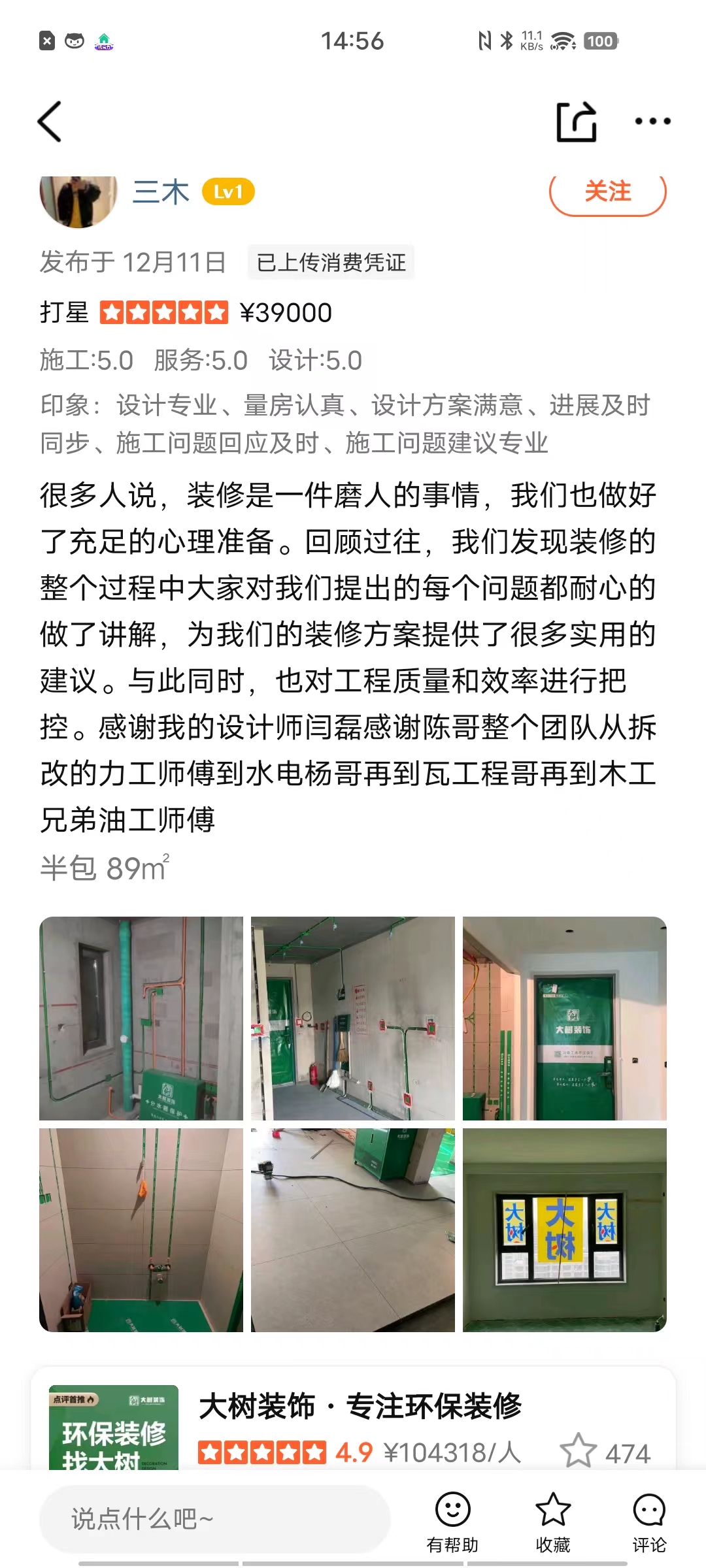This screenshot has height=1568, width=706.
Task: Open the floor tile photo
Action: point(353,1230)
